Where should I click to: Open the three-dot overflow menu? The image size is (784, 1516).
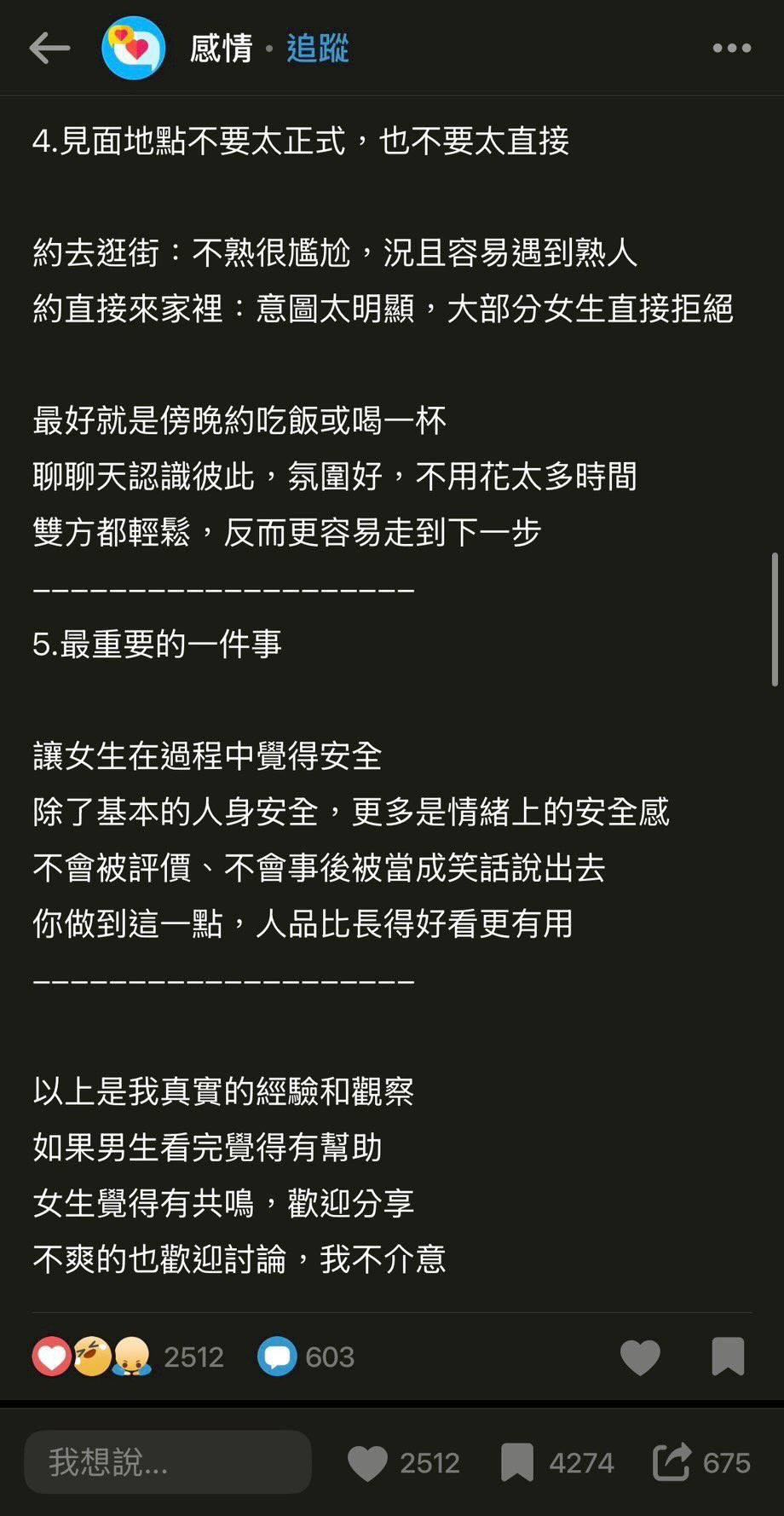pyautogui.click(x=731, y=49)
